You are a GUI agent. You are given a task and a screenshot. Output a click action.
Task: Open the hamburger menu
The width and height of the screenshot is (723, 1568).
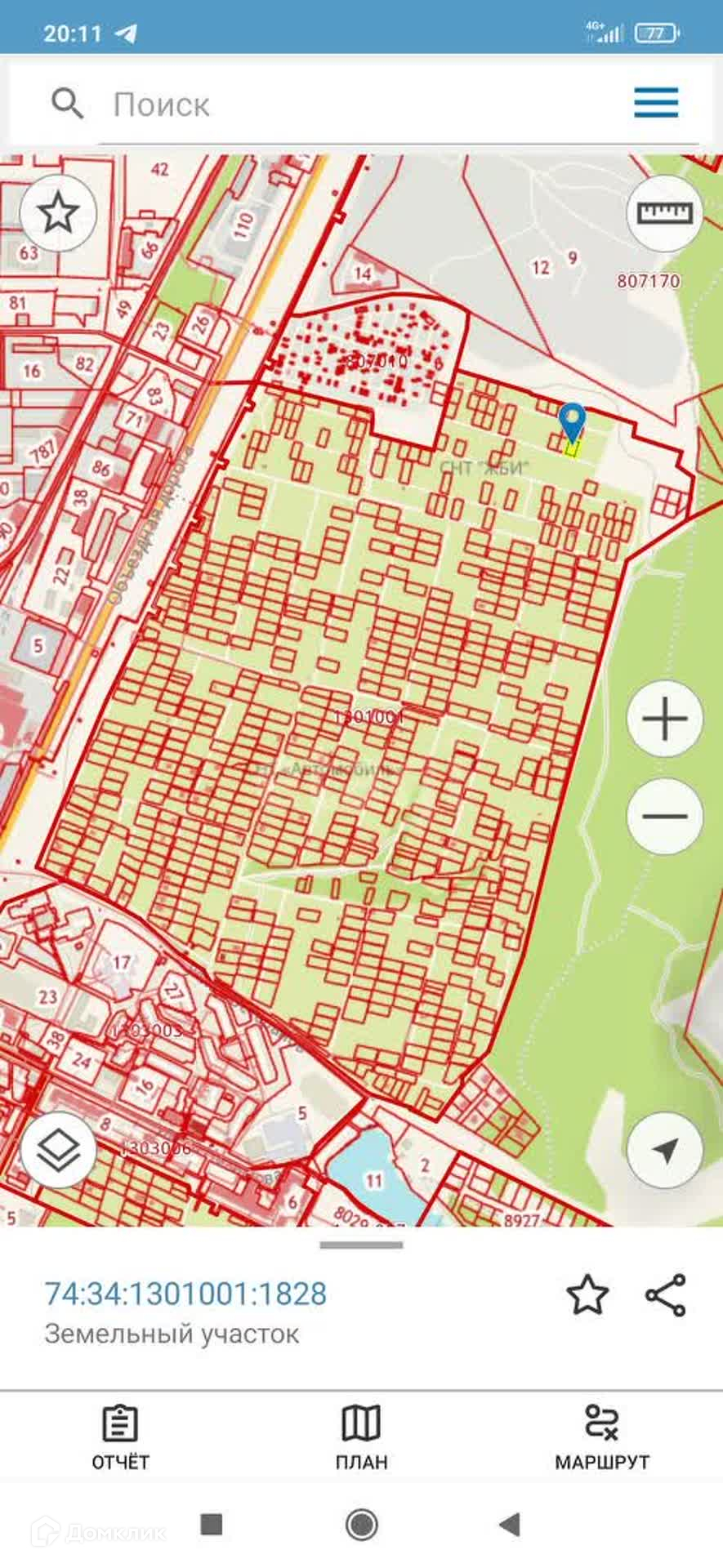tap(656, 103)
